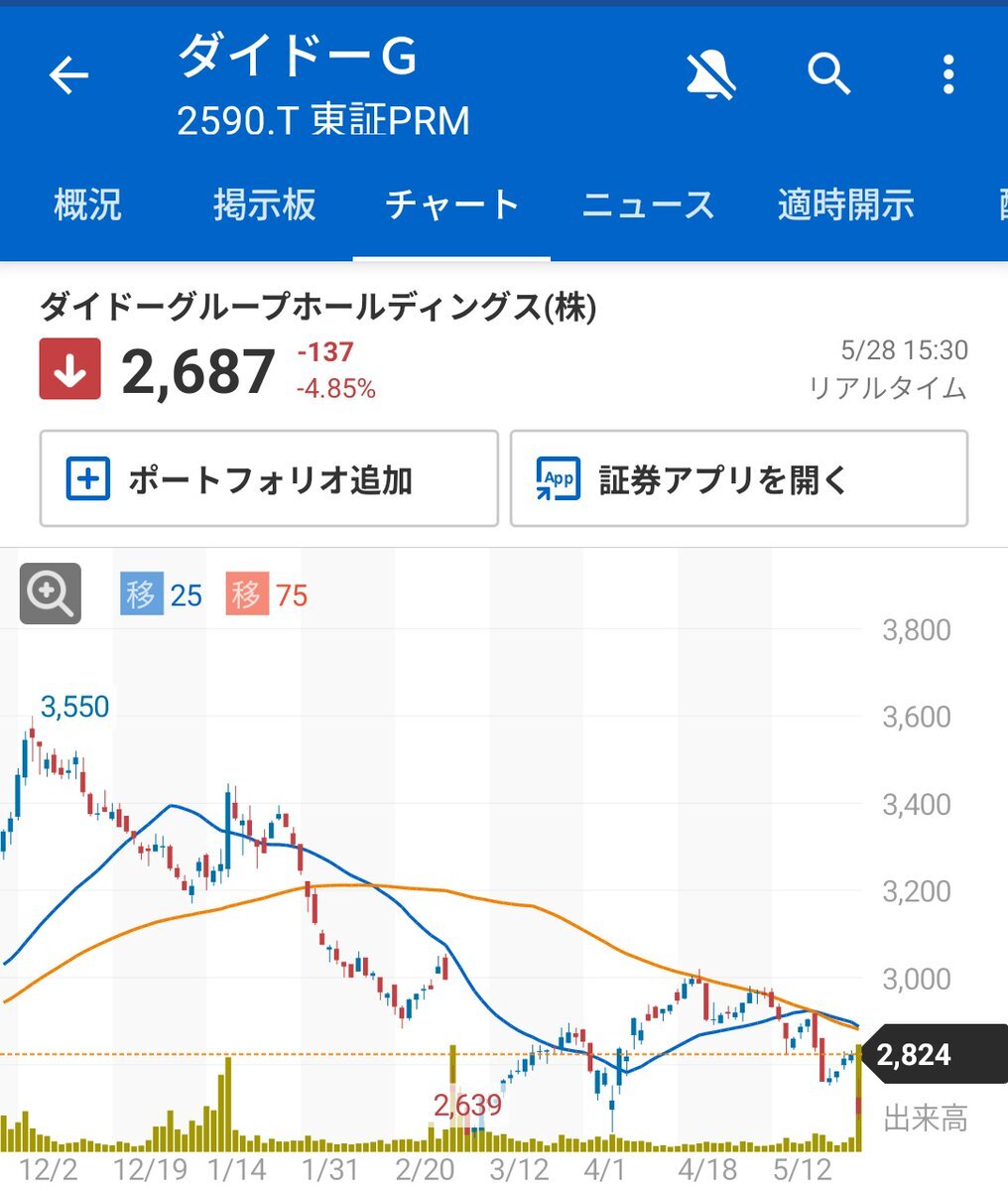Tap the muted notification bell icon

point(710,74)
